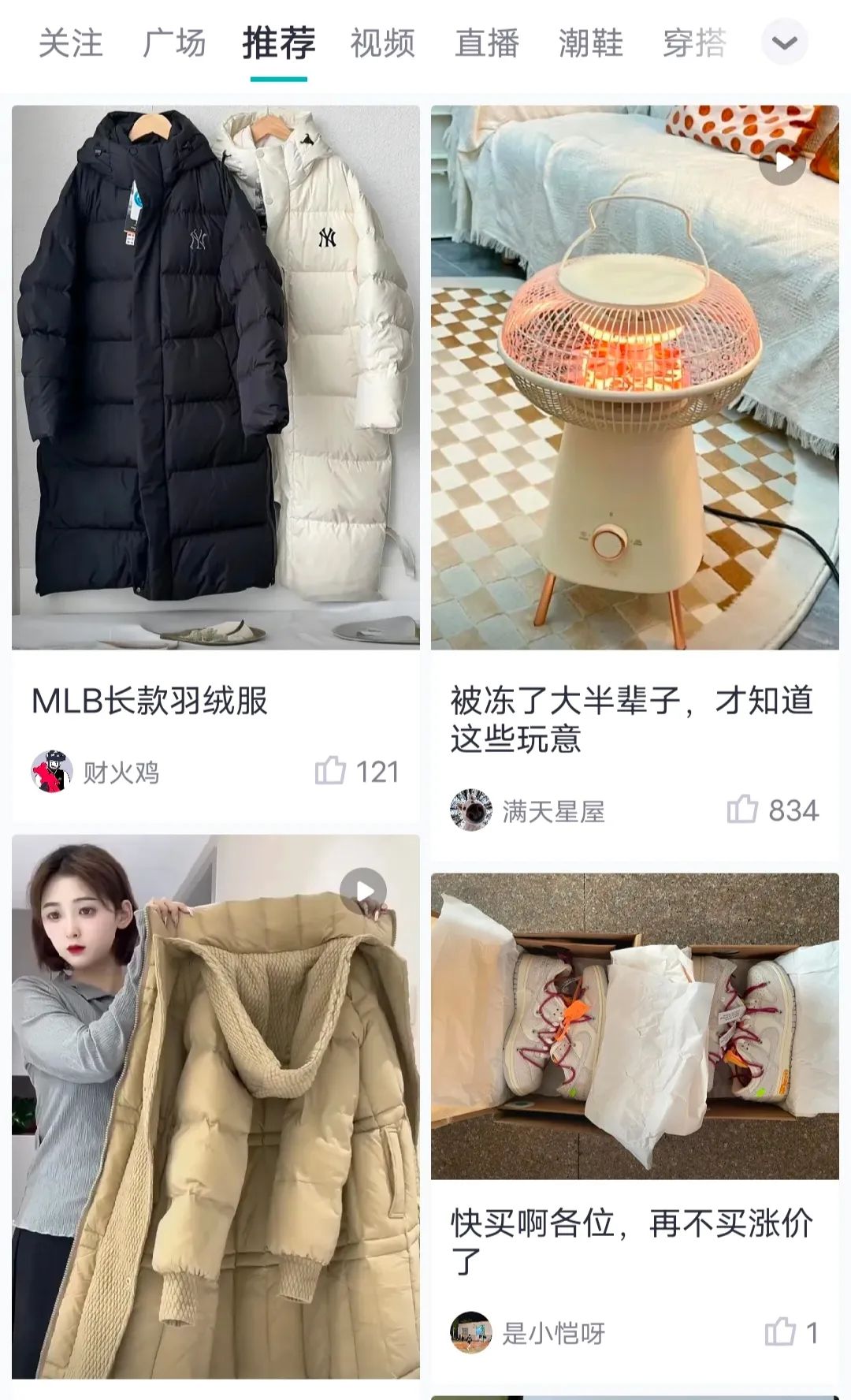
Task: Like the post by 满天星屋
Action: tap(742, 810)
